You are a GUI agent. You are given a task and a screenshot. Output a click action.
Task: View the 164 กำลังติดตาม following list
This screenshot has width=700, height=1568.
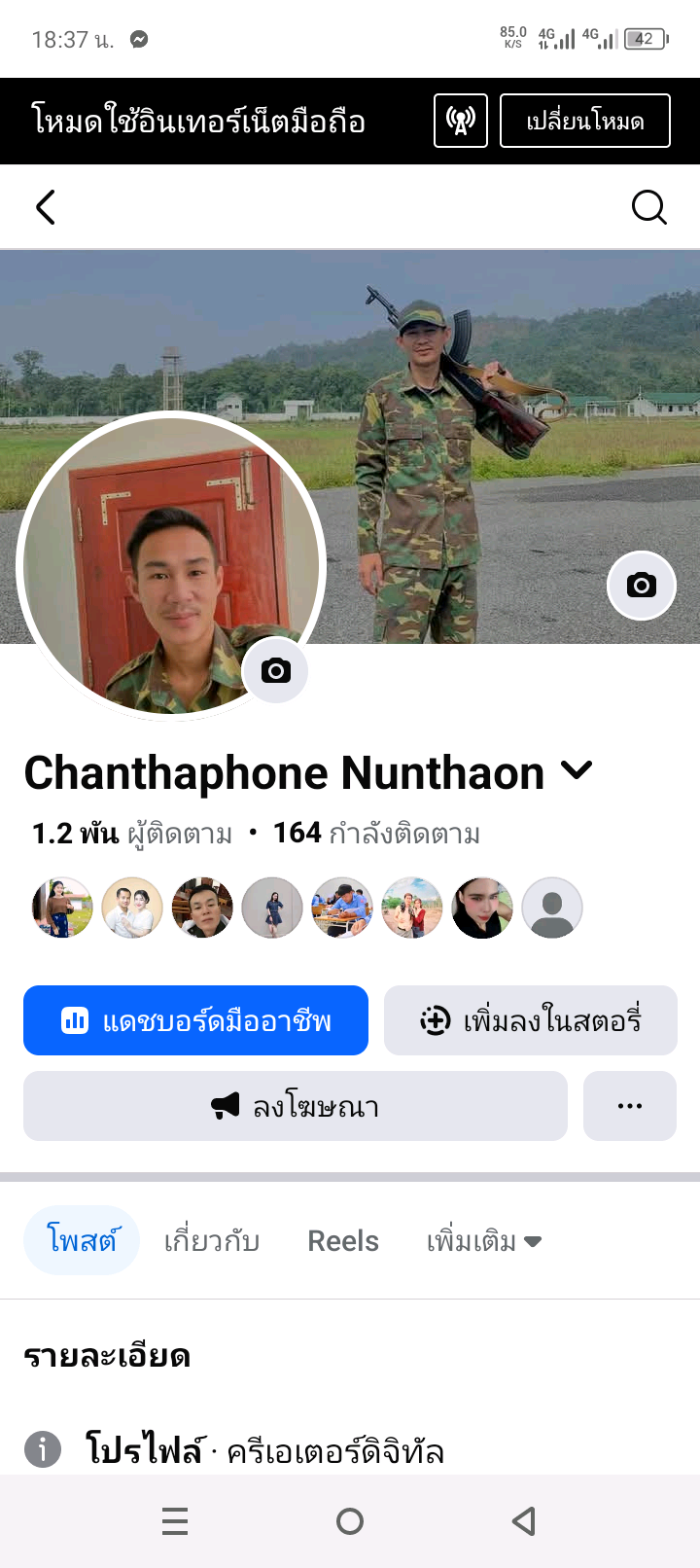376,834
